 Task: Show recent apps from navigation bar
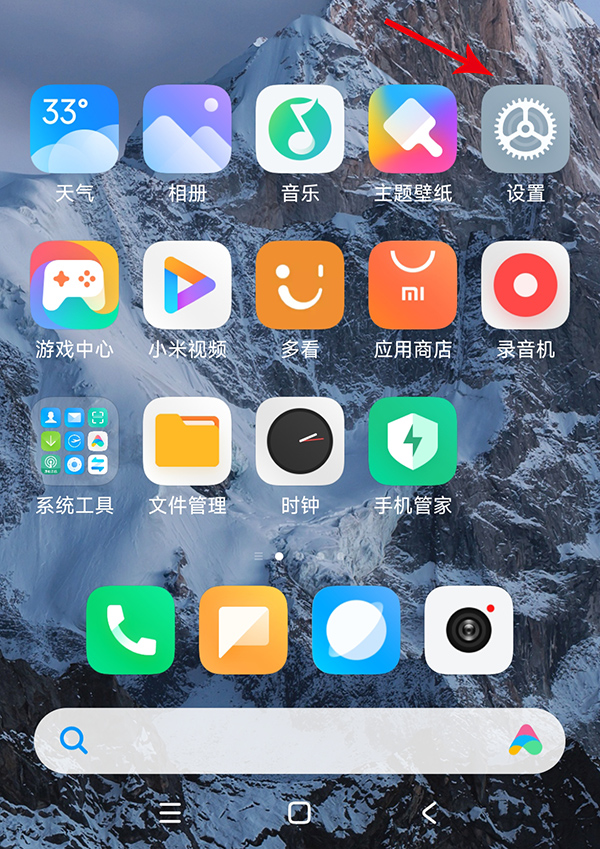pos(171,812)
